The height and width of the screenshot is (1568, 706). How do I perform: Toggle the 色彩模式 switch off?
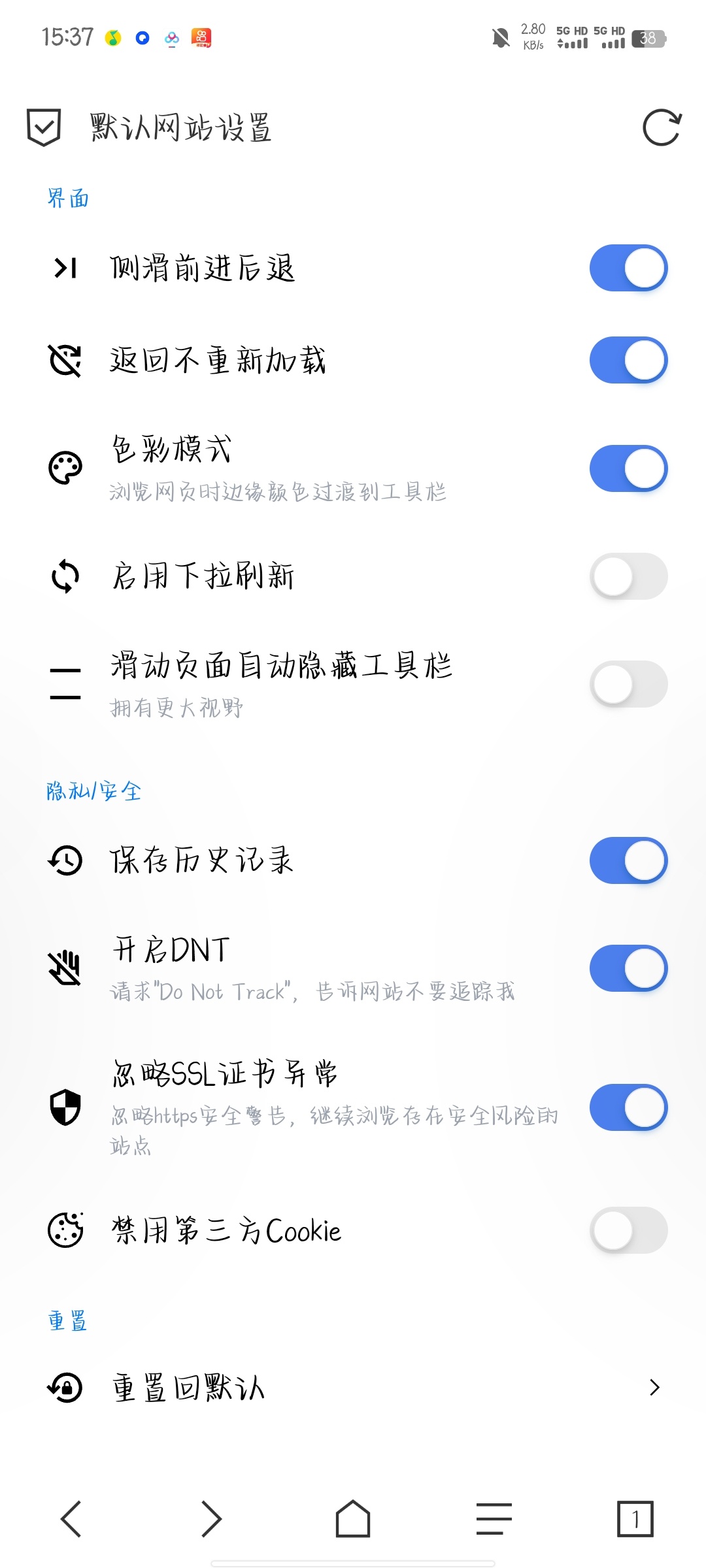click(628, 468)
